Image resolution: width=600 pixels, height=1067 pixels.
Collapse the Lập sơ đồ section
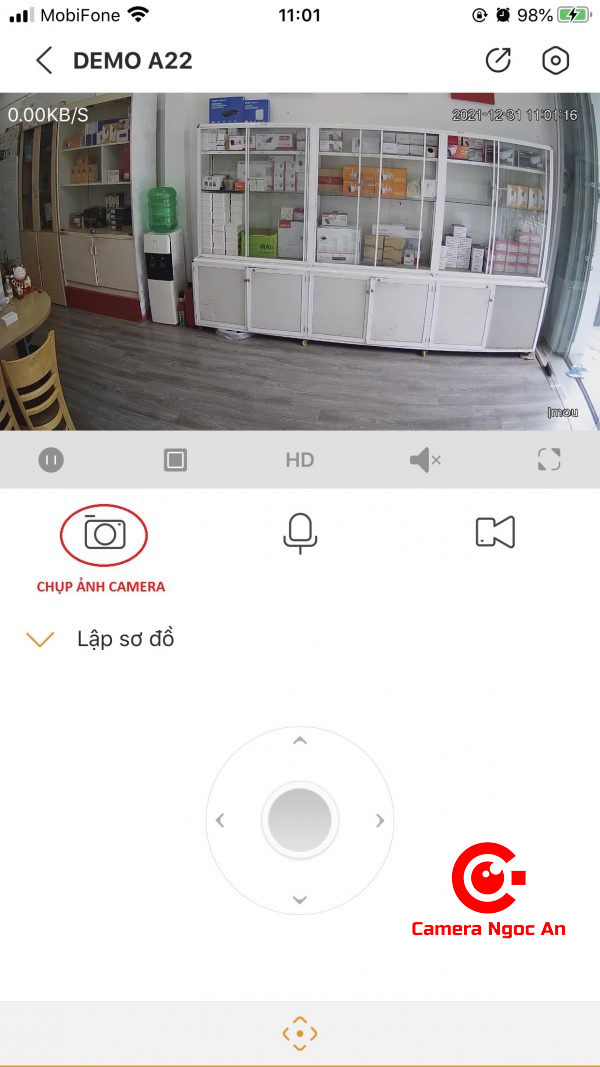40,639
